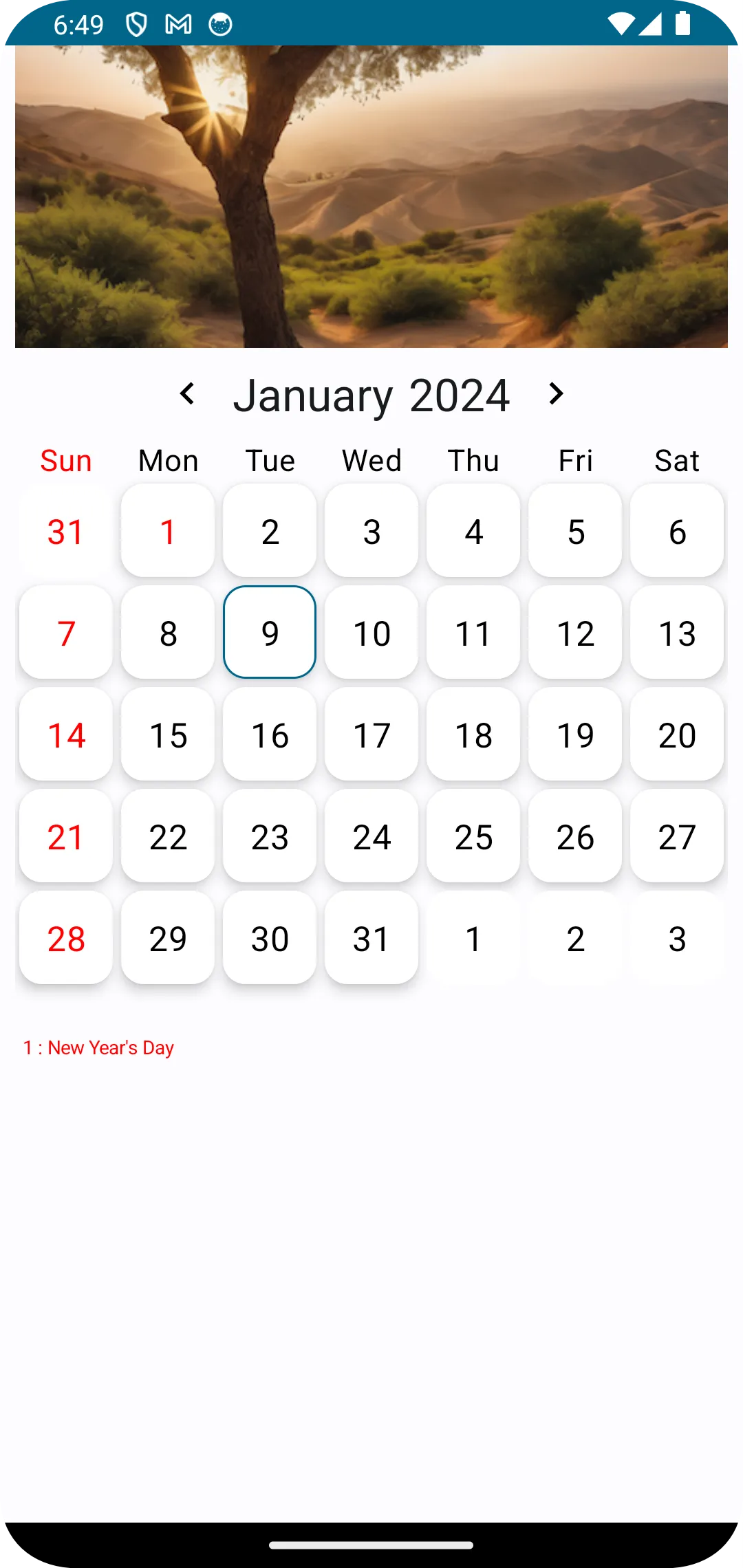Go to the next month
743x1568 pixels.
coord(556,394)
